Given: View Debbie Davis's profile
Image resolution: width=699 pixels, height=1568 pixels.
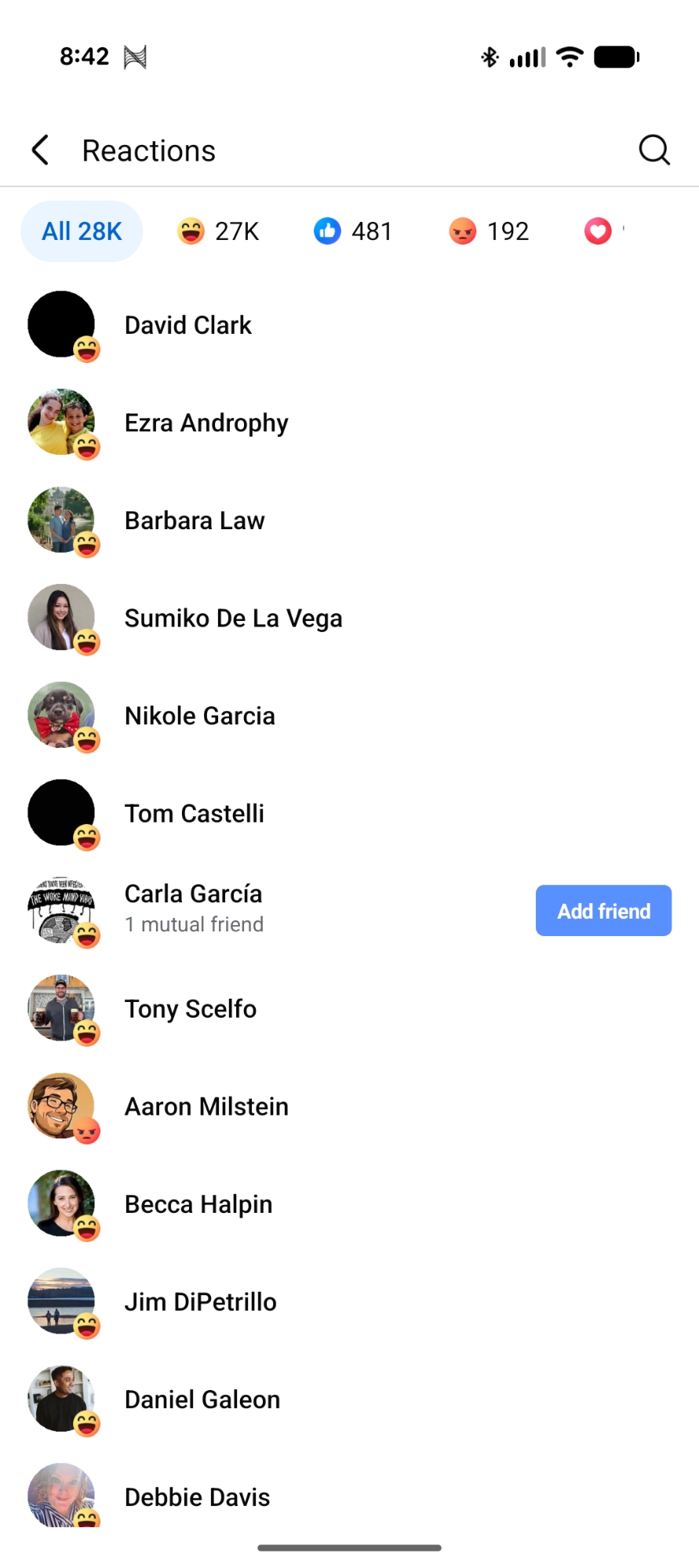Looking at the screenshot, I should pos(197,1497).
